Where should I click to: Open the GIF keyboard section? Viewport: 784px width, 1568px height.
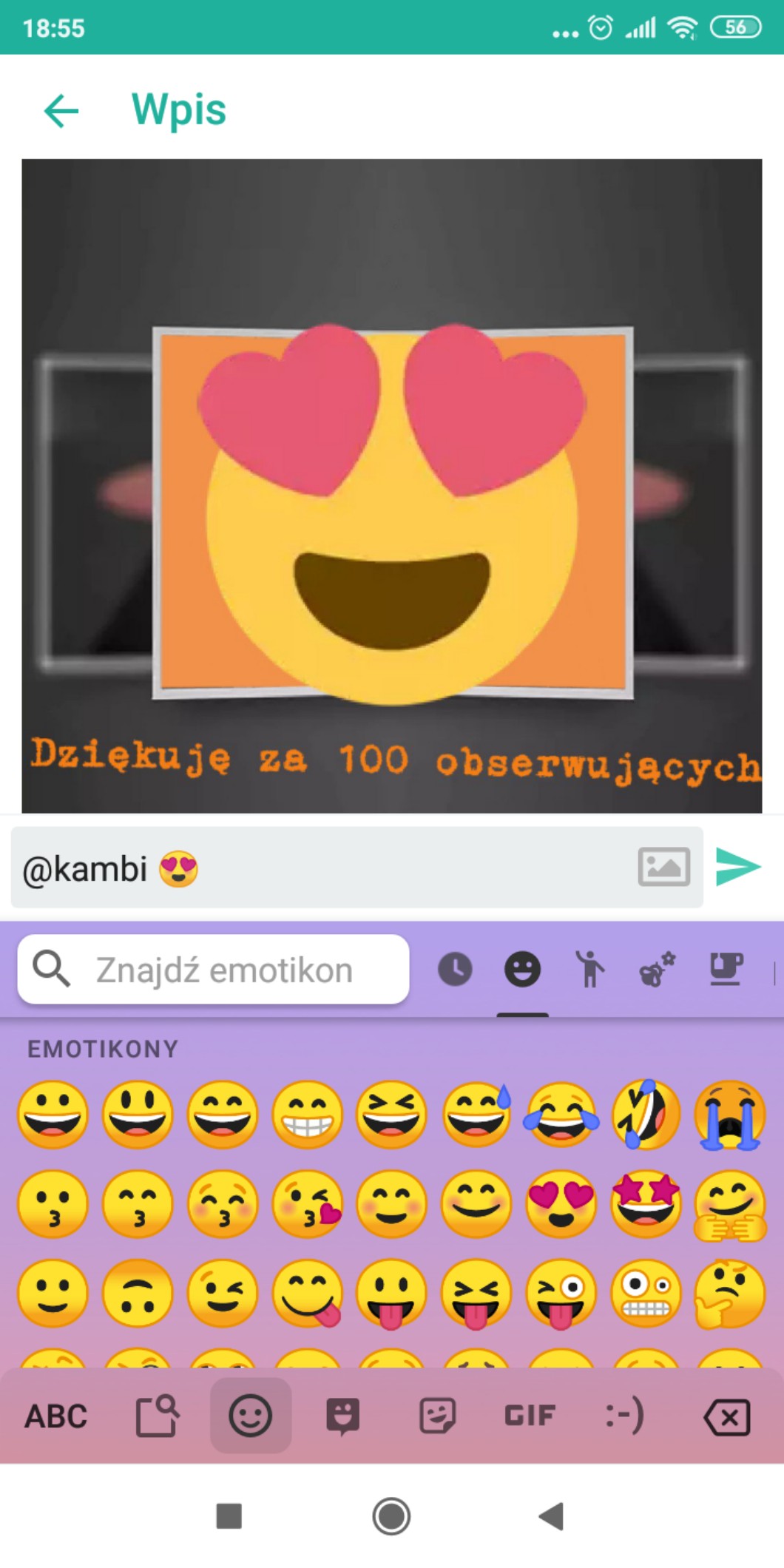530,1416
